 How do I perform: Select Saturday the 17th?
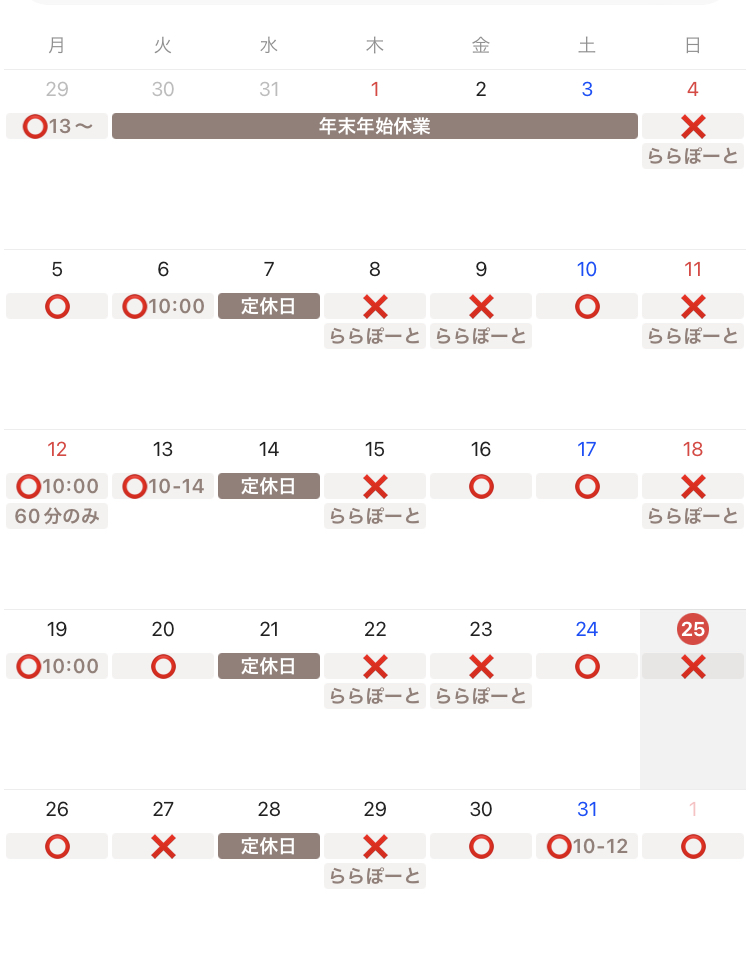(587, 450)
